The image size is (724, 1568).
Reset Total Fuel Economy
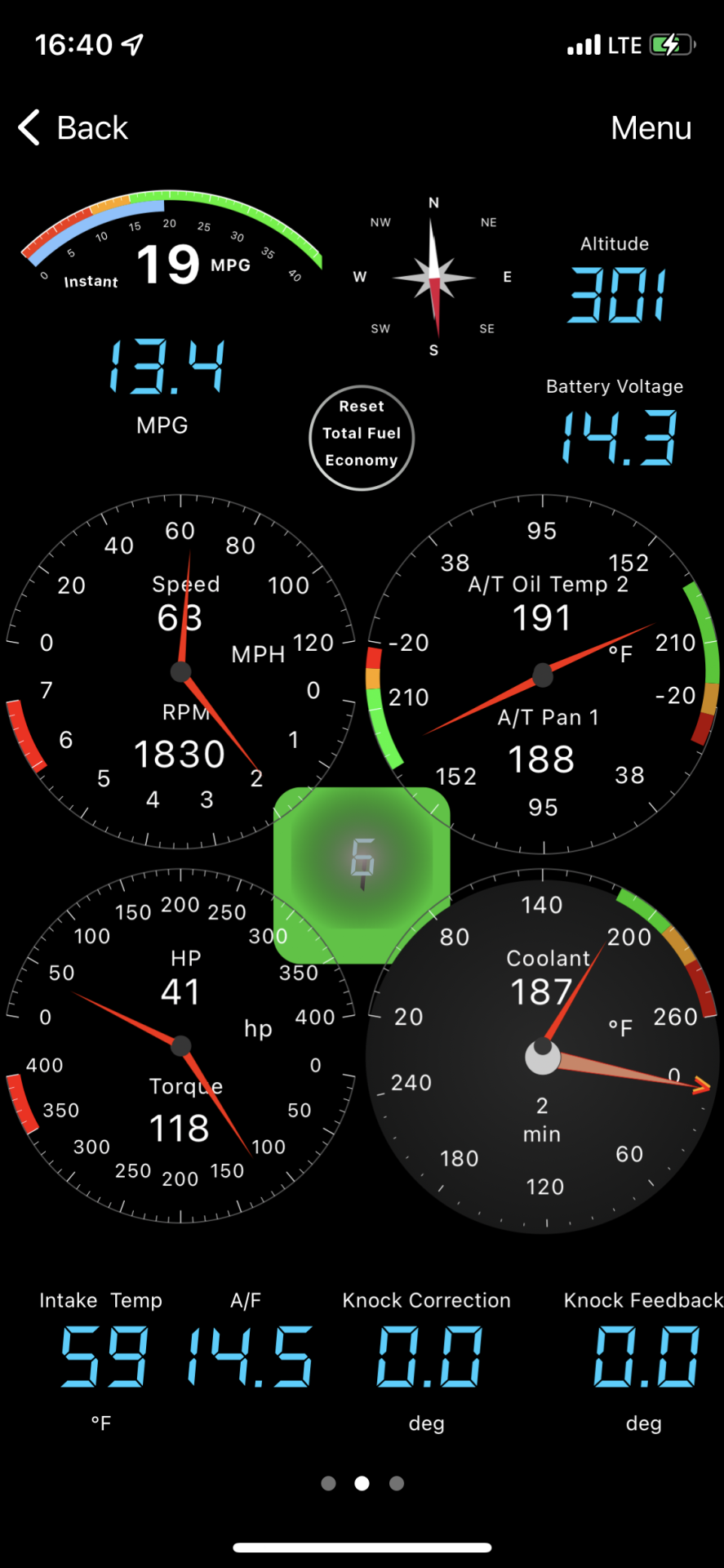[362, 438]
